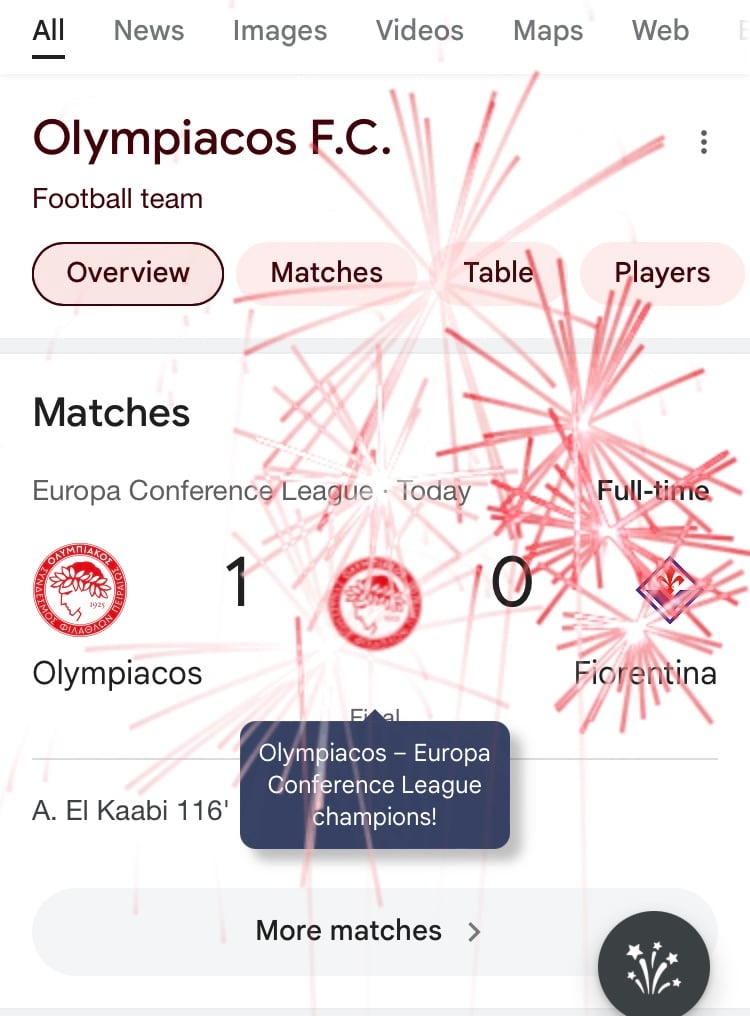This screenshot has height=1016, width=750.
Task: Open the Videos search tab
Action: (419, 31)
